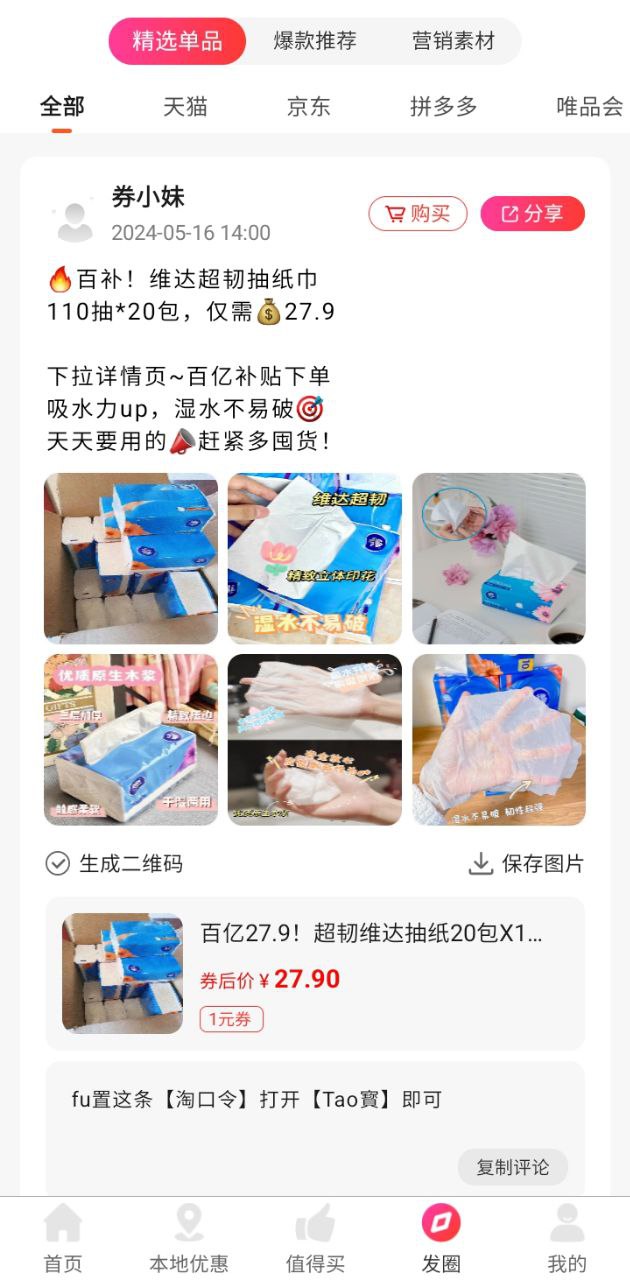Filter by 拼多多 tab
630x1280 pixels.
click(x=443, y=107)
